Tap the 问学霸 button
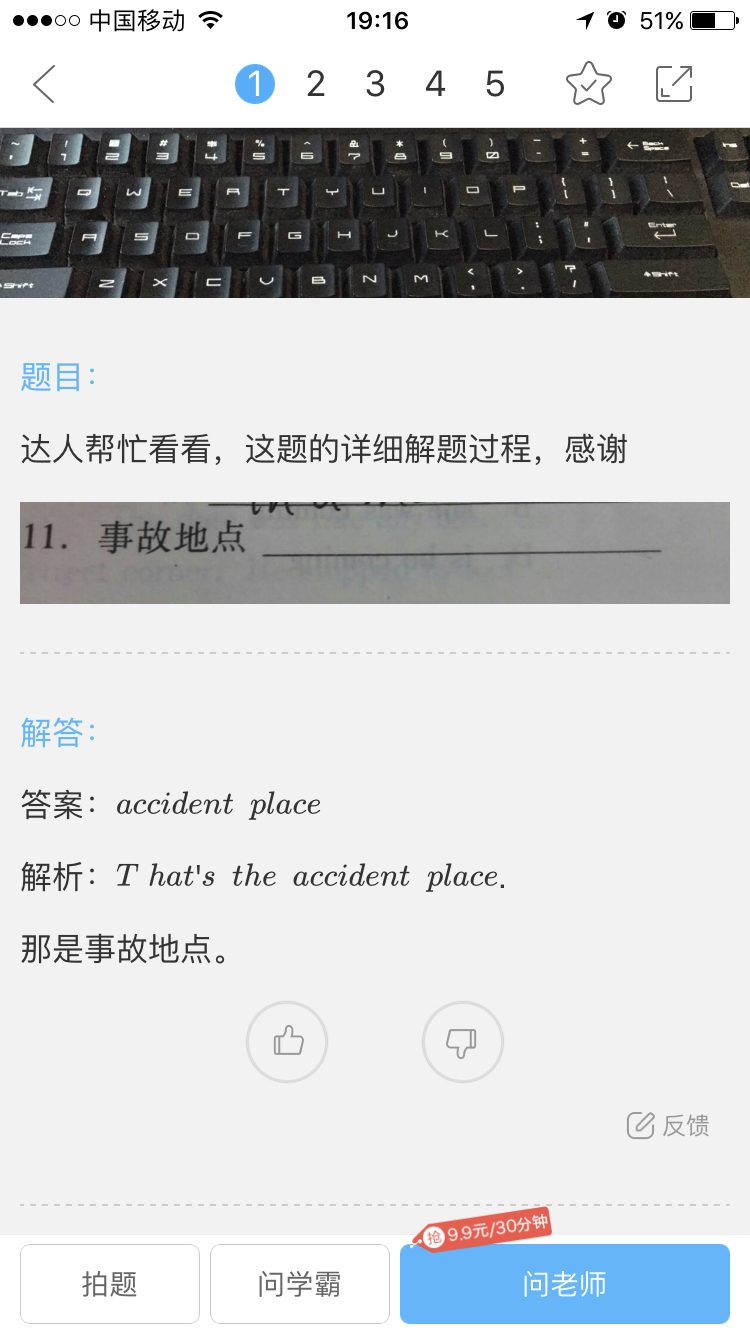This screenshot has width=750, height=1334. click(x=300, y=1284)
